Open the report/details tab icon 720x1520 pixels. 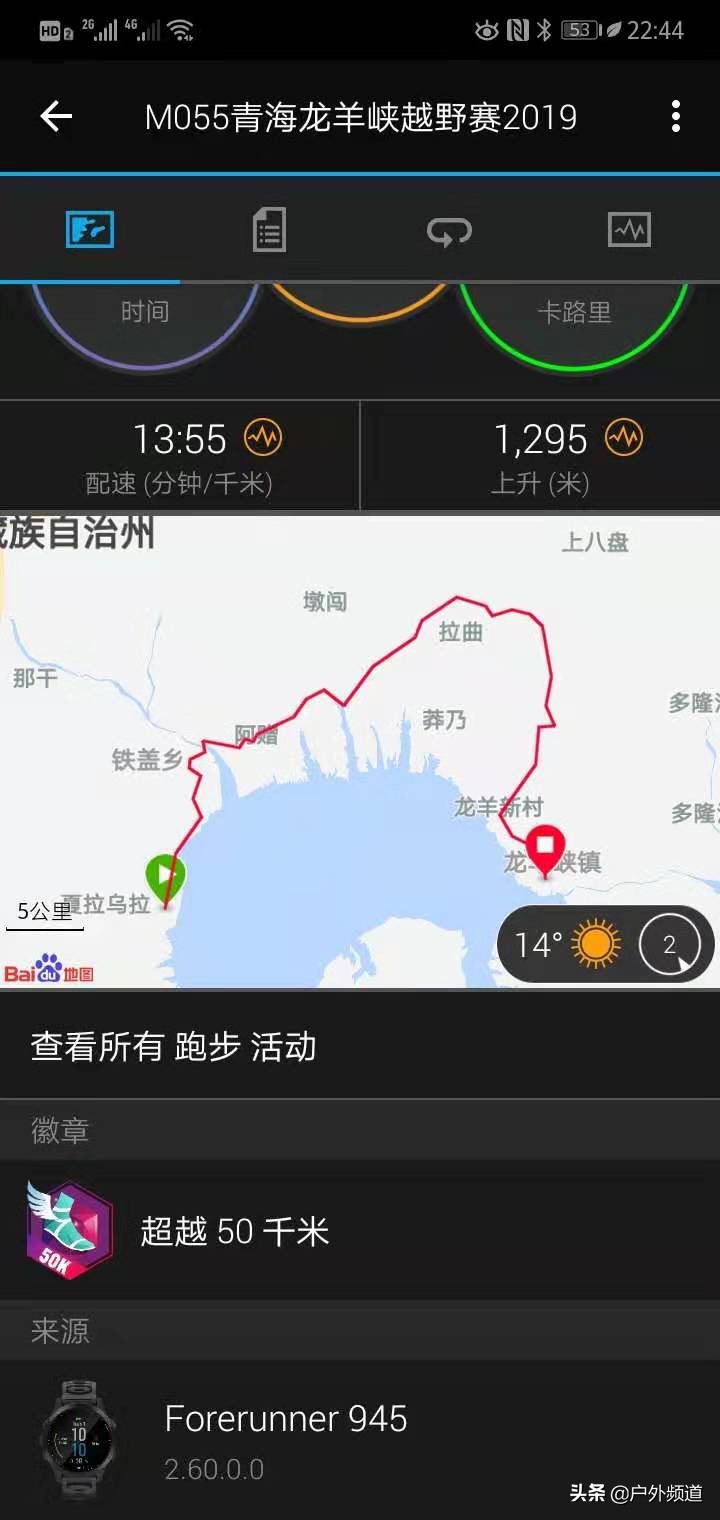pyautogui.click(x=268, y=228)
